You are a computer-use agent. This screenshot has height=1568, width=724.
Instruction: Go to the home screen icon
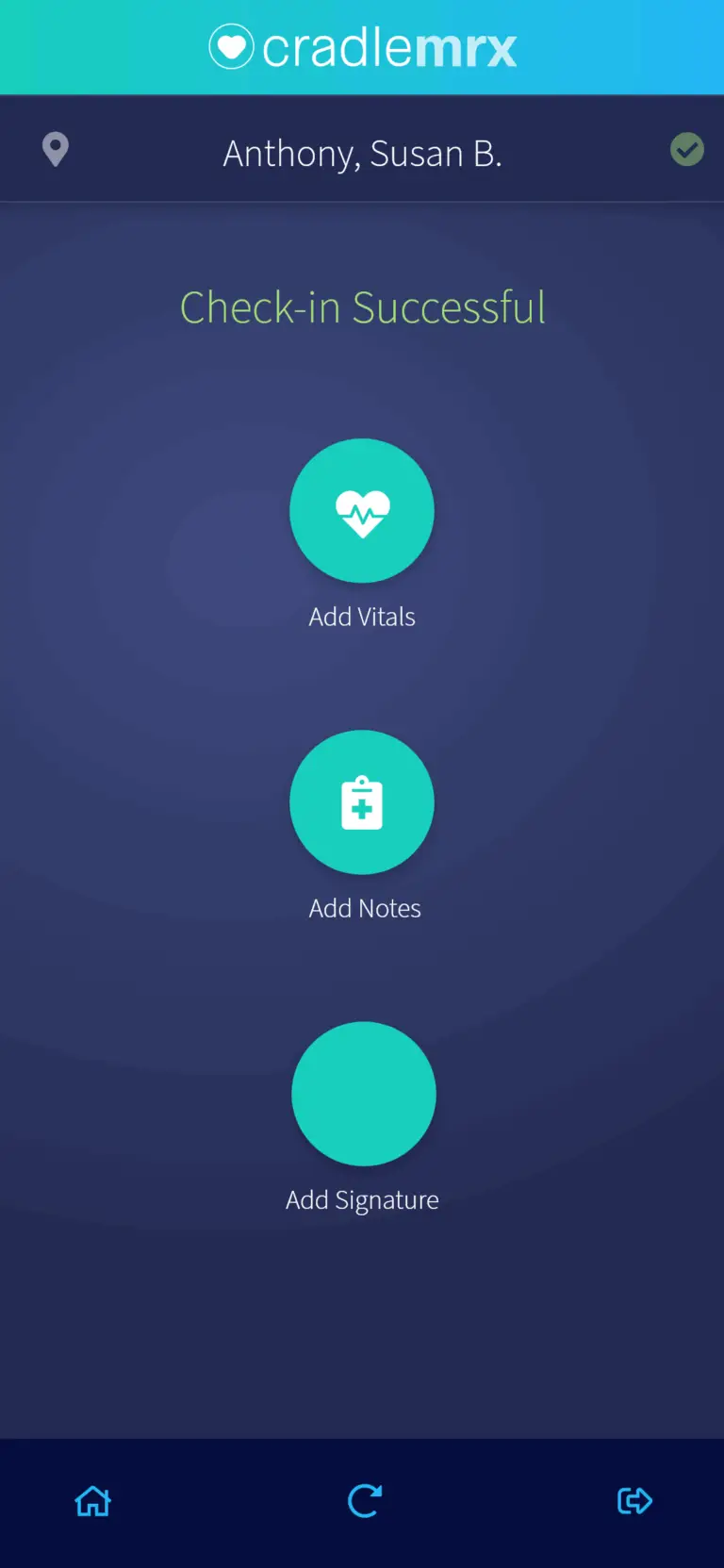point(93,1500)
